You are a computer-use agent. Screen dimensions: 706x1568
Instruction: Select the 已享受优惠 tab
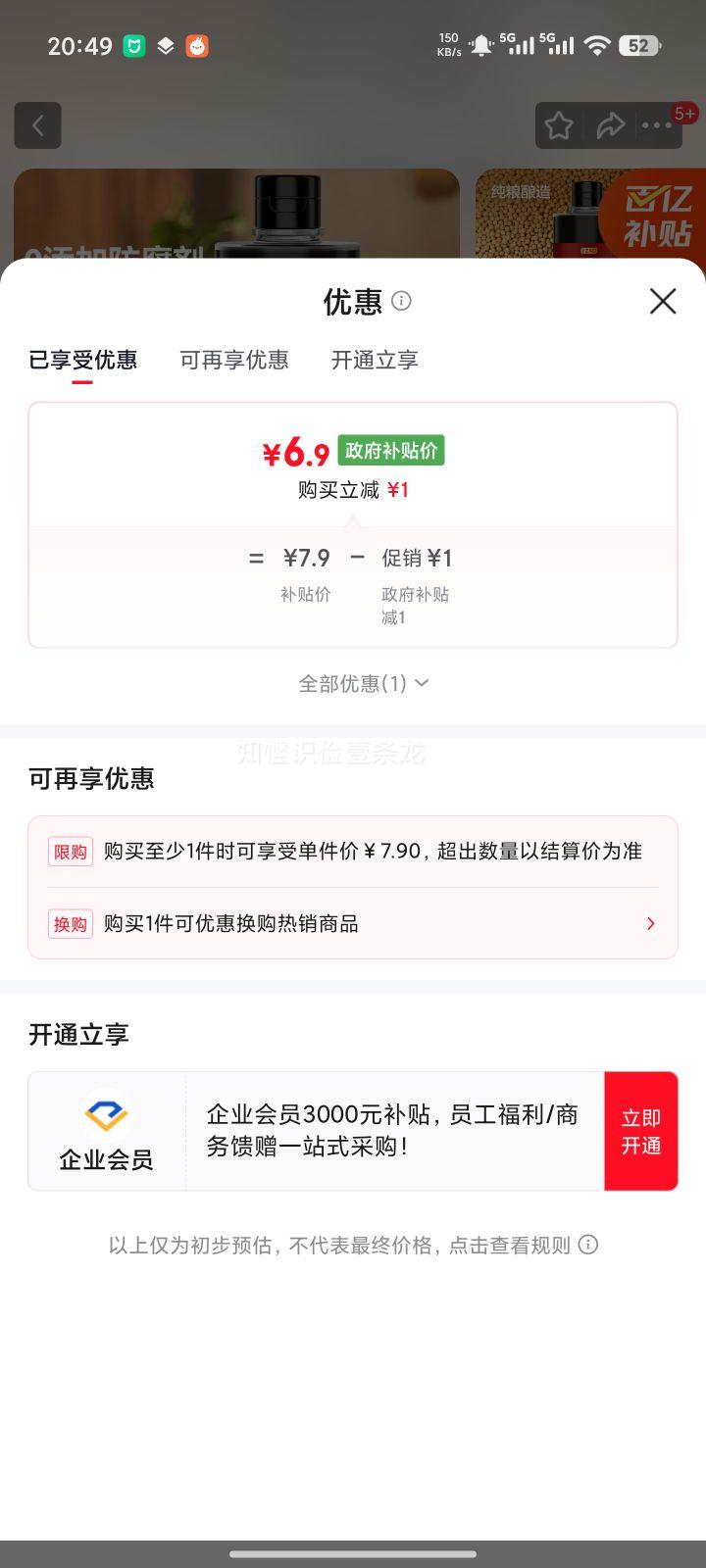click(x=82, y=360)
